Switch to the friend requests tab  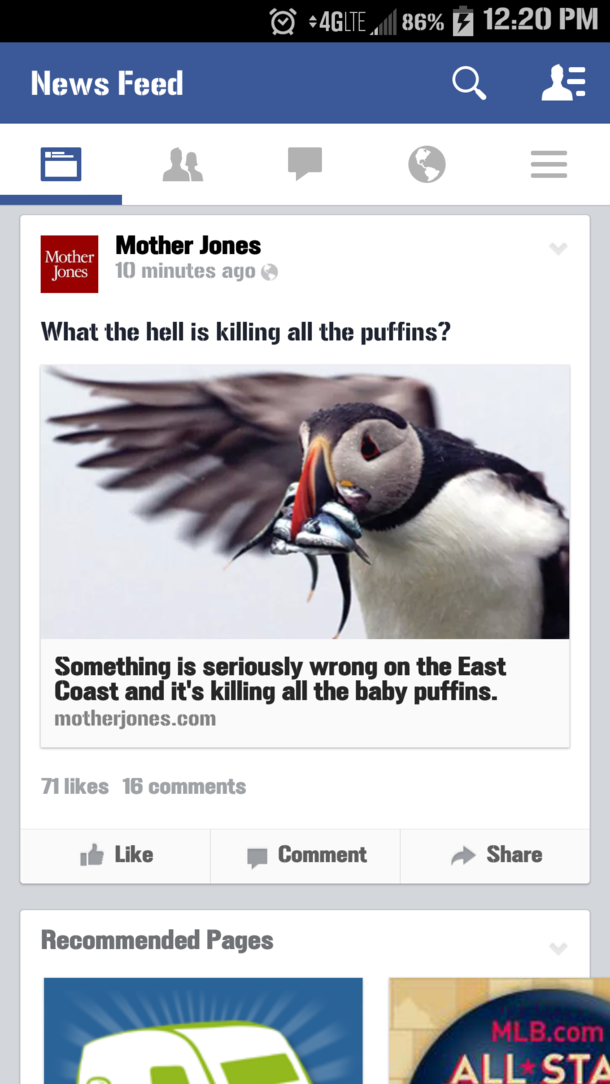(x=182, y=164)
